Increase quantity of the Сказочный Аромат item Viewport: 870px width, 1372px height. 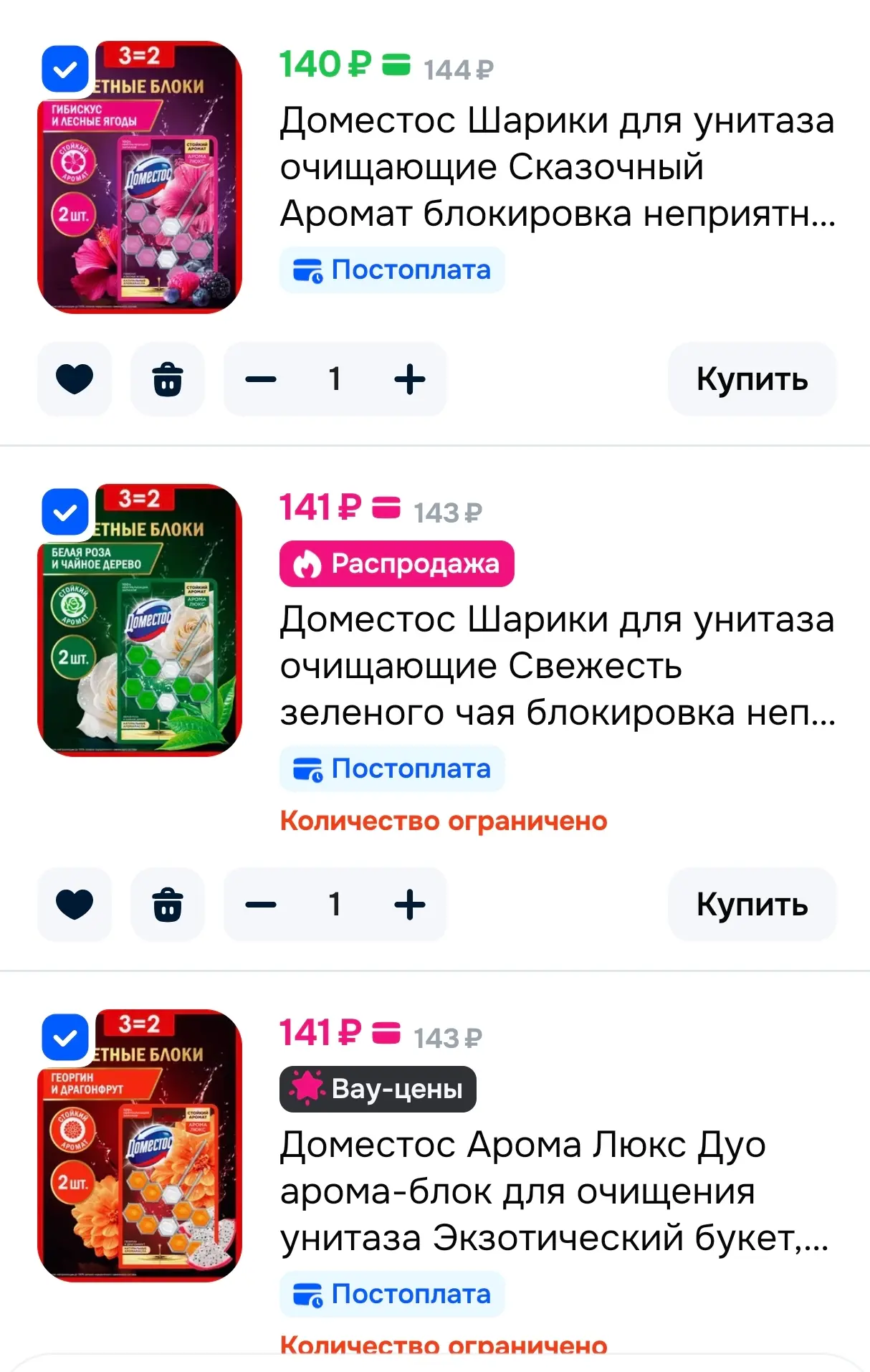point(410,379)
